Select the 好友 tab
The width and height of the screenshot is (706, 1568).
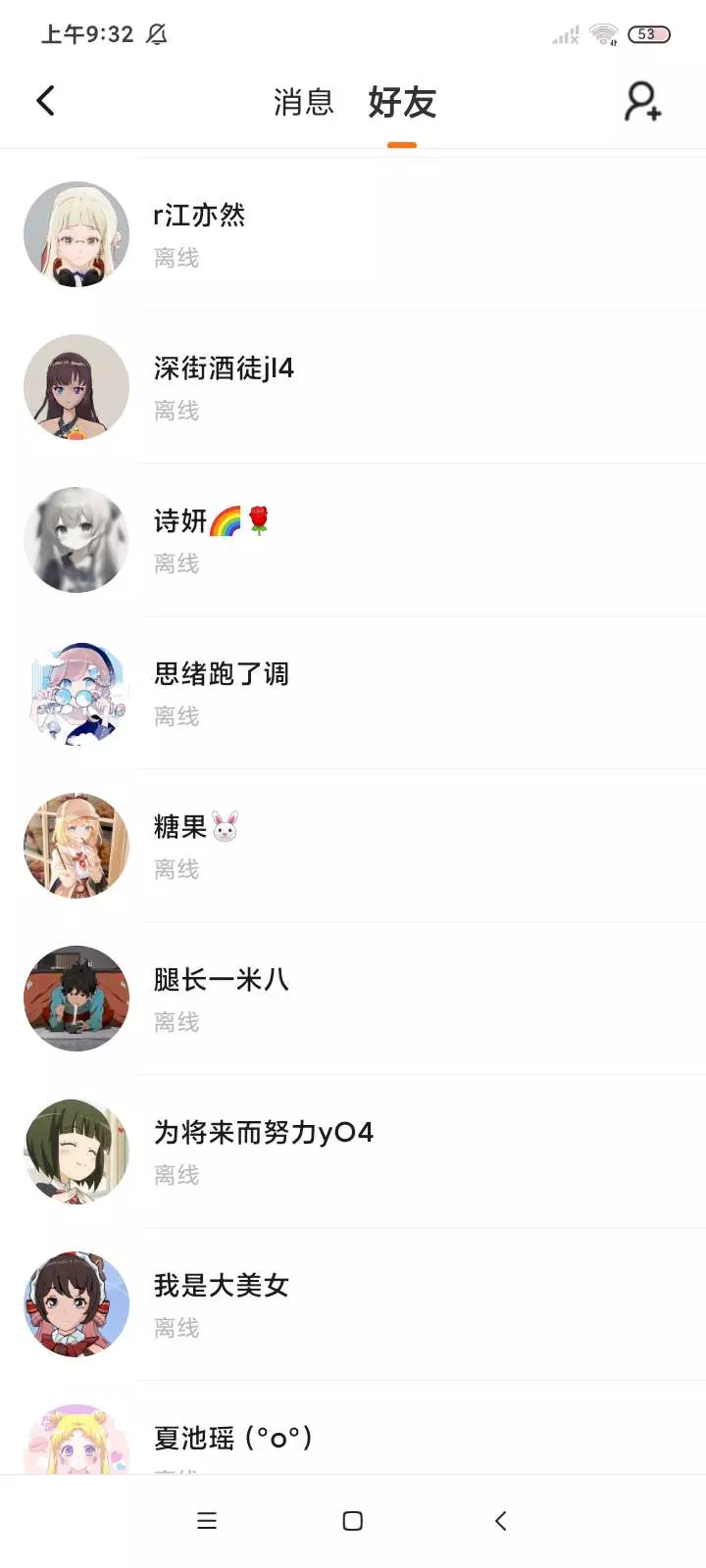coord(402,102)
